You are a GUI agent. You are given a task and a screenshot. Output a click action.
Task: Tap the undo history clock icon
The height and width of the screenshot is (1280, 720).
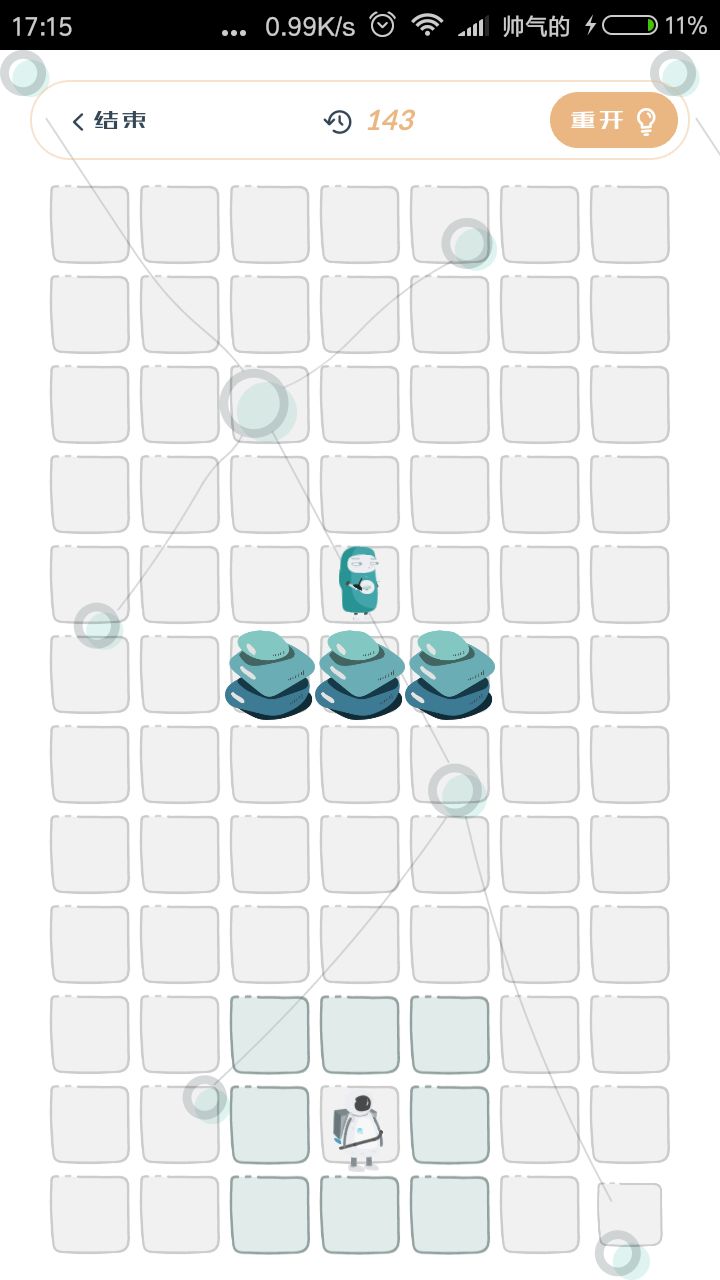(x=339, y=120)
